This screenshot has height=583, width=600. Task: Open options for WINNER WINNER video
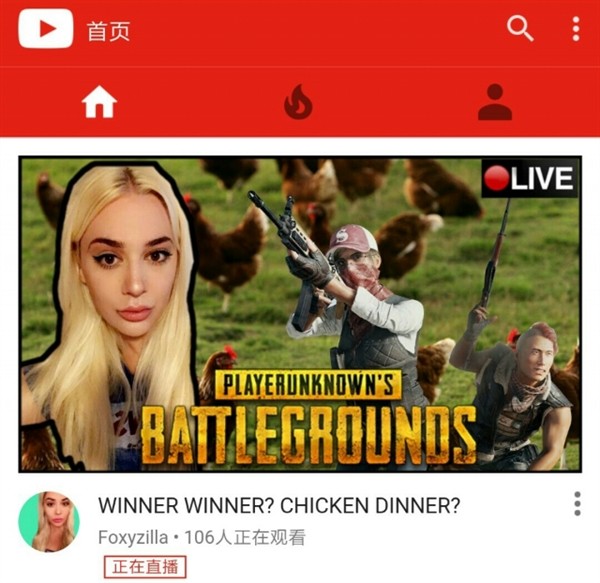(577, 504)
